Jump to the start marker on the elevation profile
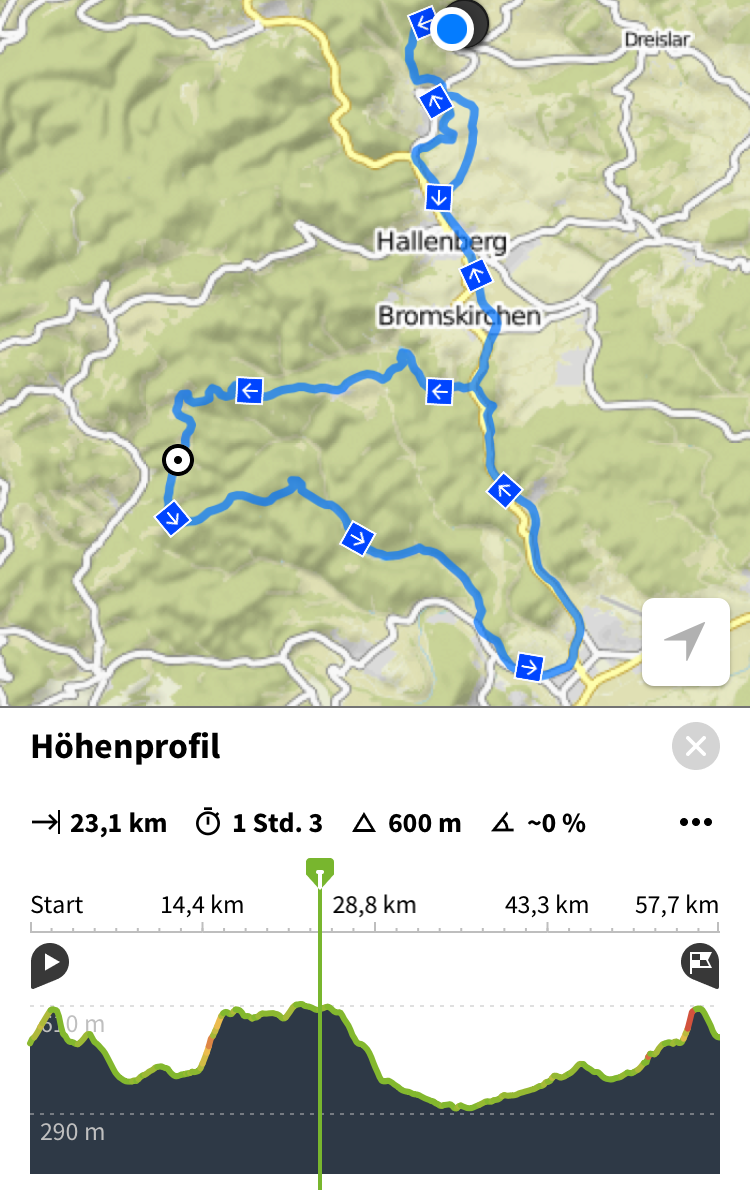Viewport: 750px width, 1190px height. point(50,963)
